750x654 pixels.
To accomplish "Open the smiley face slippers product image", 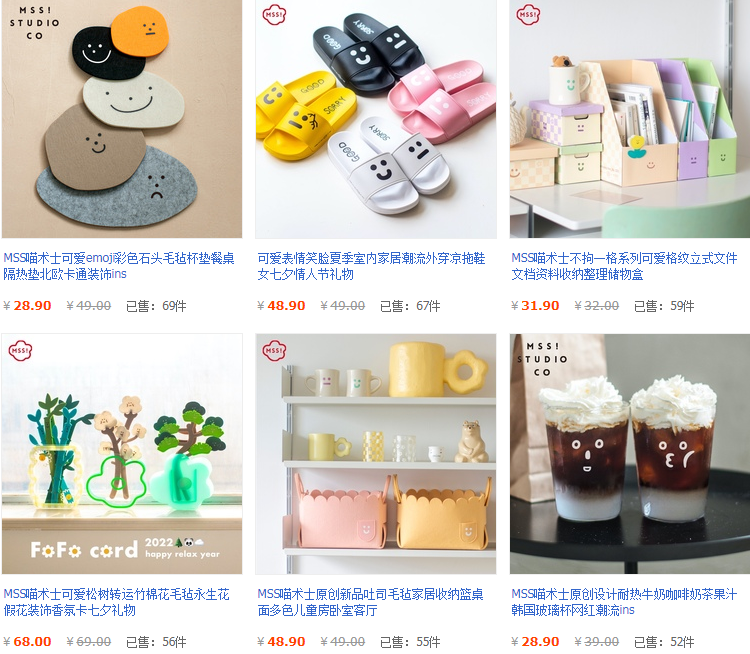I will pos(376,118).
